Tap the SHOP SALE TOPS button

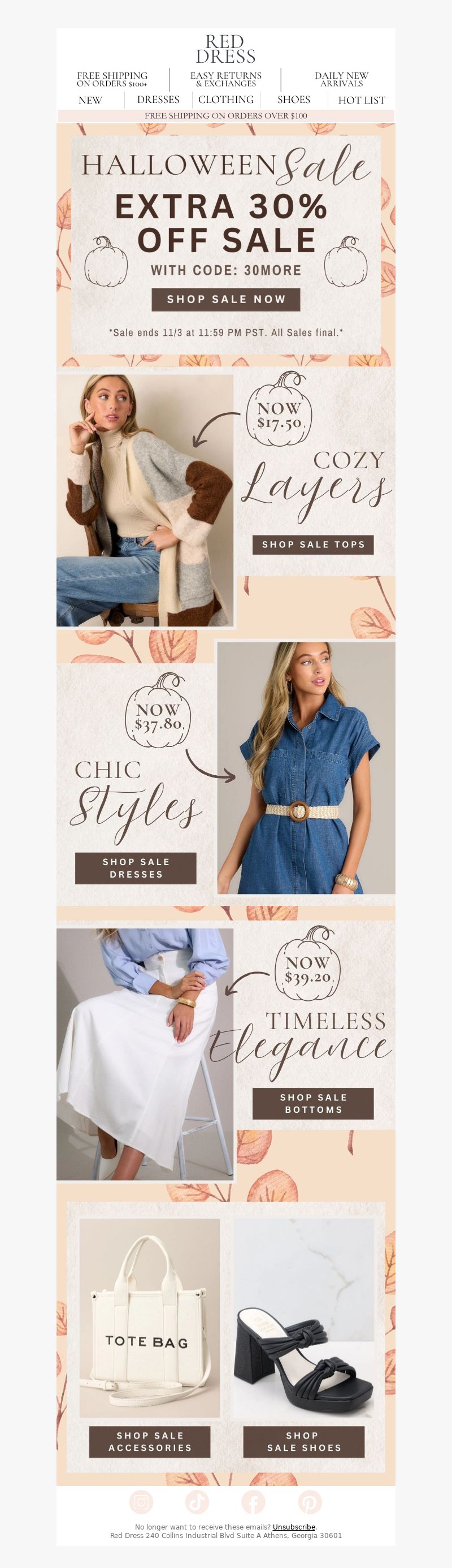tap(312, 545)
